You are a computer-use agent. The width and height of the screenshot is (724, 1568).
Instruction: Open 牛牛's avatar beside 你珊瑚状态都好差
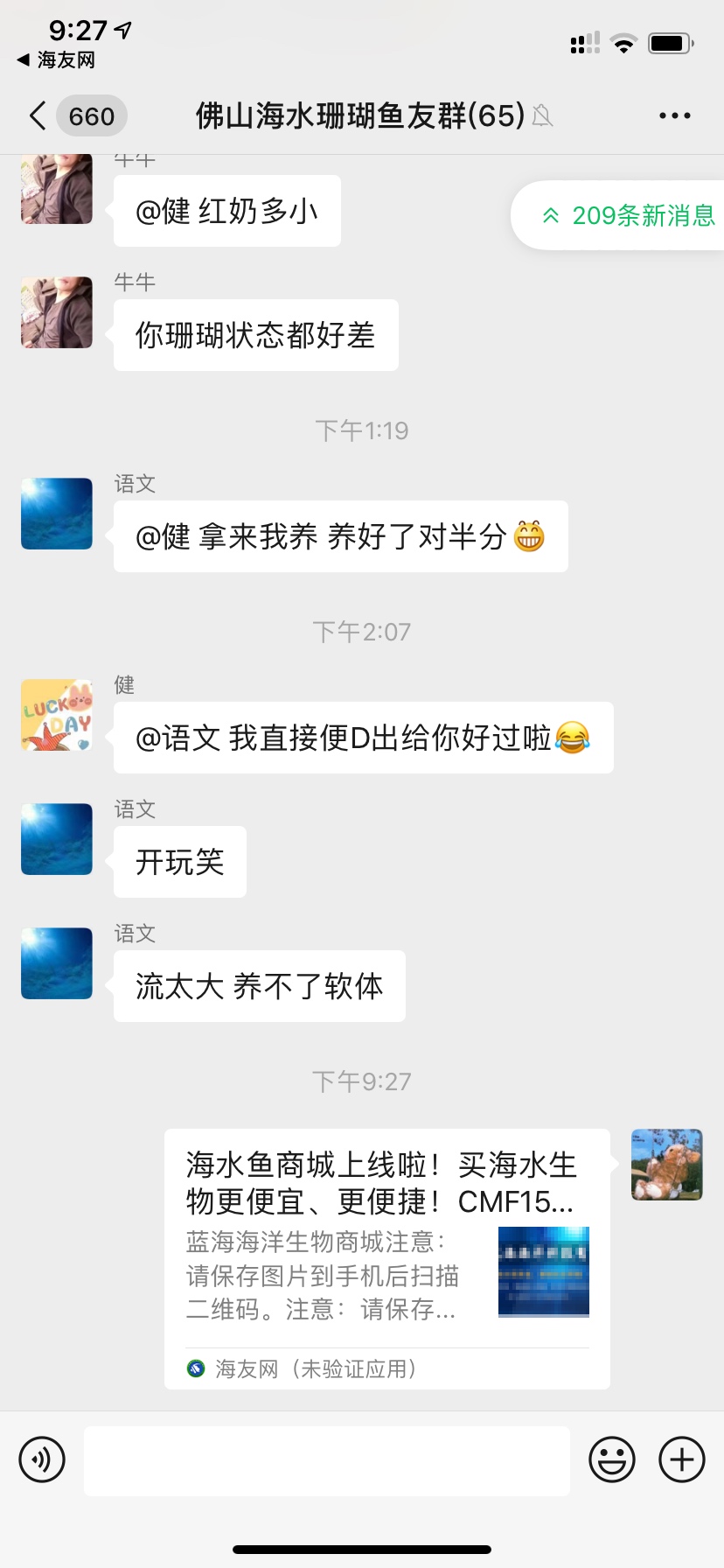click(x=57, y=312)
